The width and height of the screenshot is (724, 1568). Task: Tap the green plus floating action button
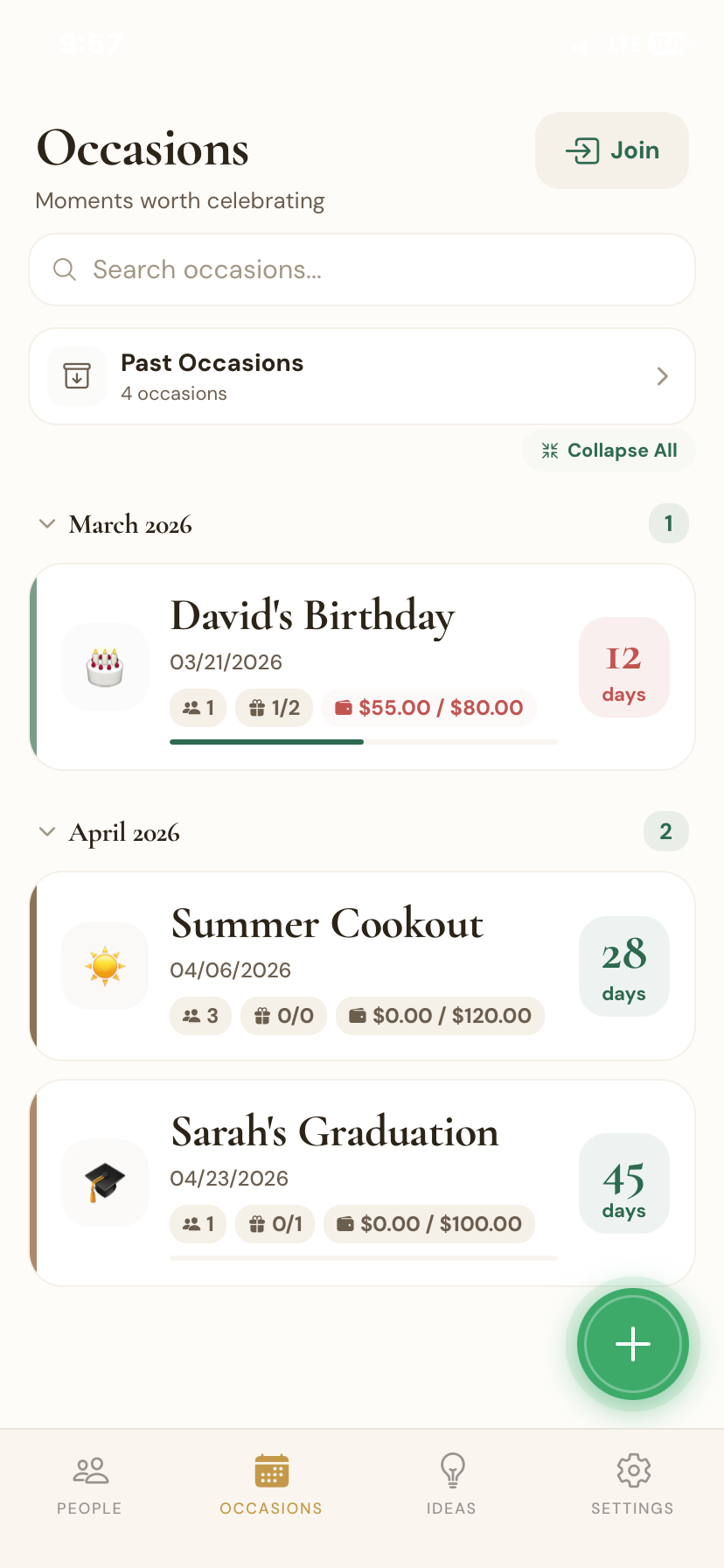(632, 1344)
